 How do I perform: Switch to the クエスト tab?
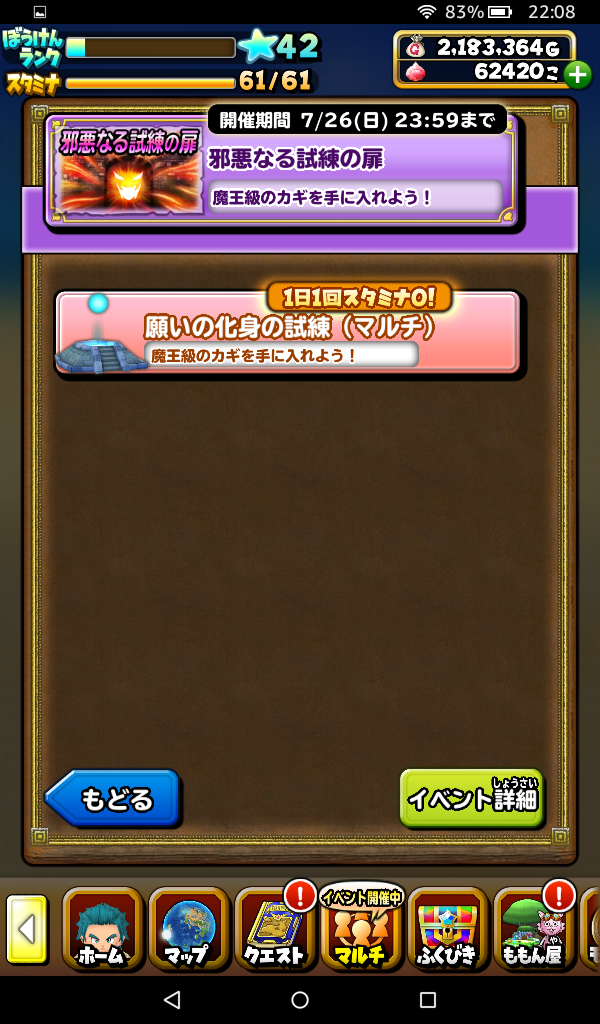tap(274, 929)
